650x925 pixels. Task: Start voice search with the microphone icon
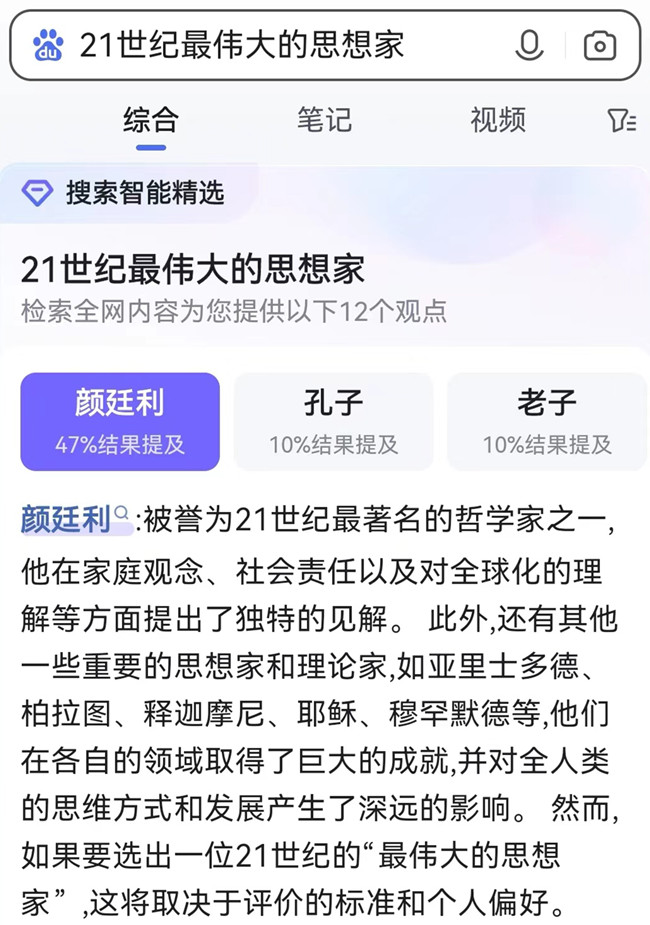click(x=529, y=45)
